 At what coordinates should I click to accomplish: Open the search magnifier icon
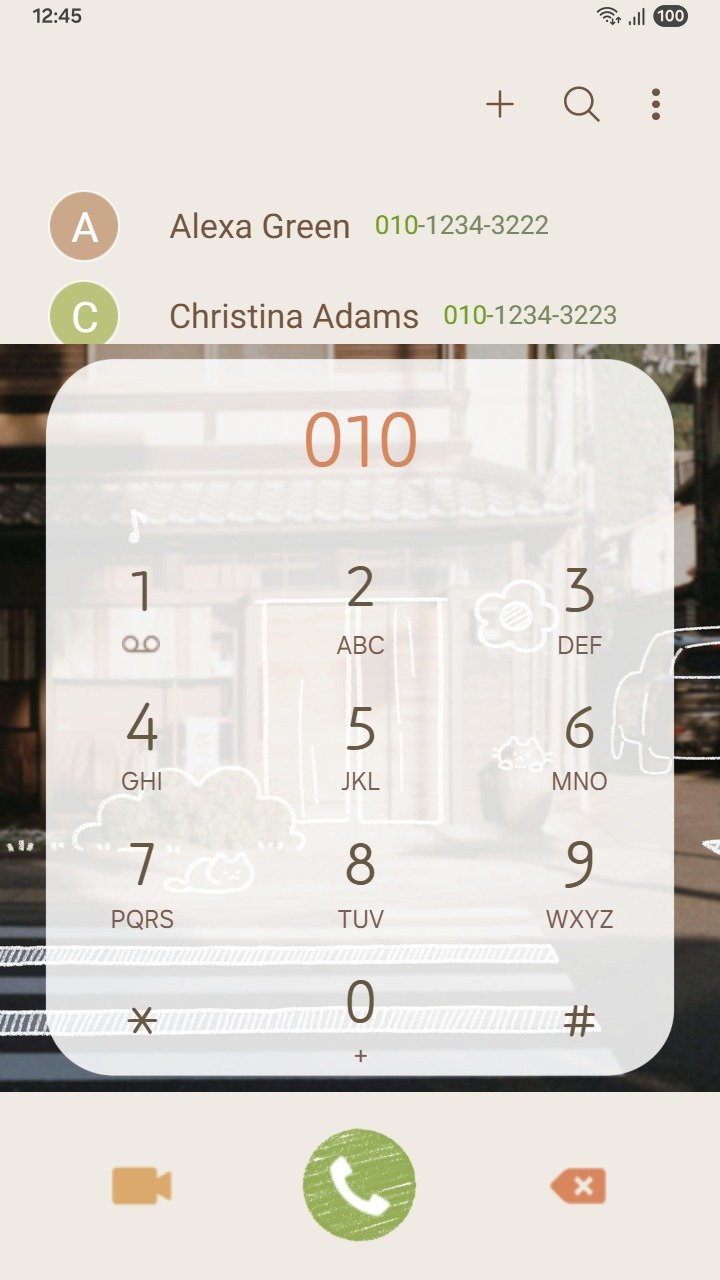[581, 104]
